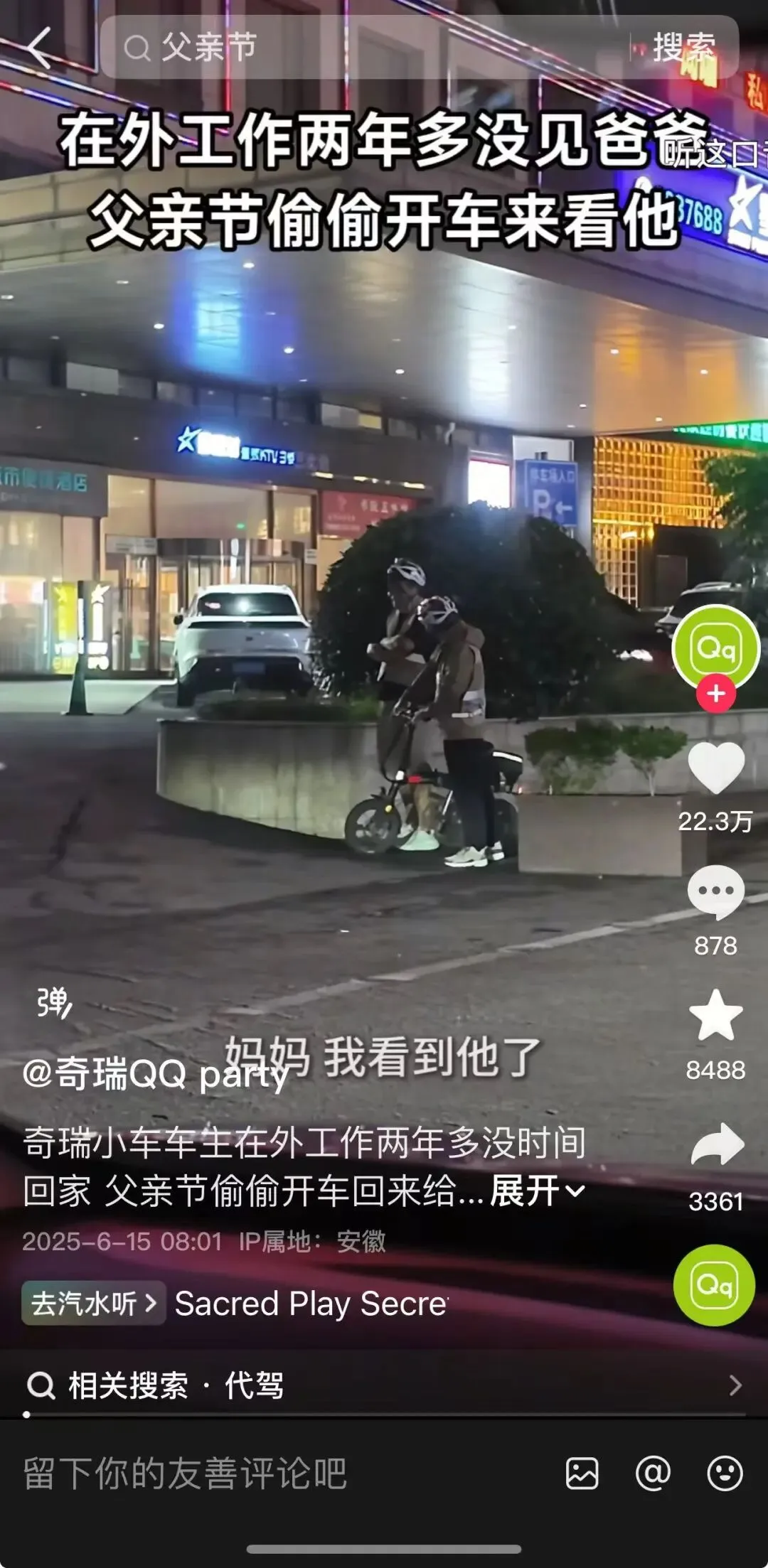Toggle the 弹 danmaku icon

click(x=54, y=1002)
